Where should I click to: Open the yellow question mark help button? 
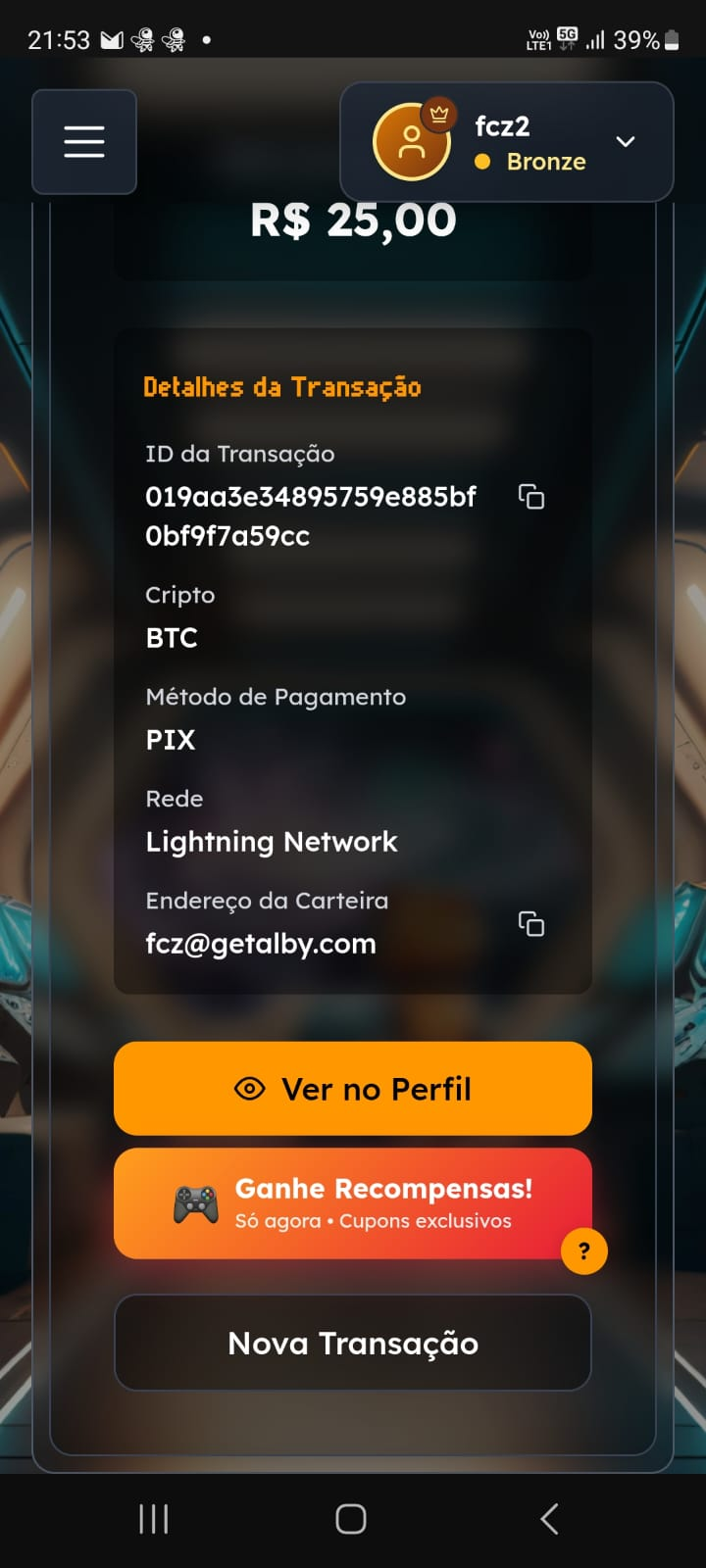point(583,1251)
